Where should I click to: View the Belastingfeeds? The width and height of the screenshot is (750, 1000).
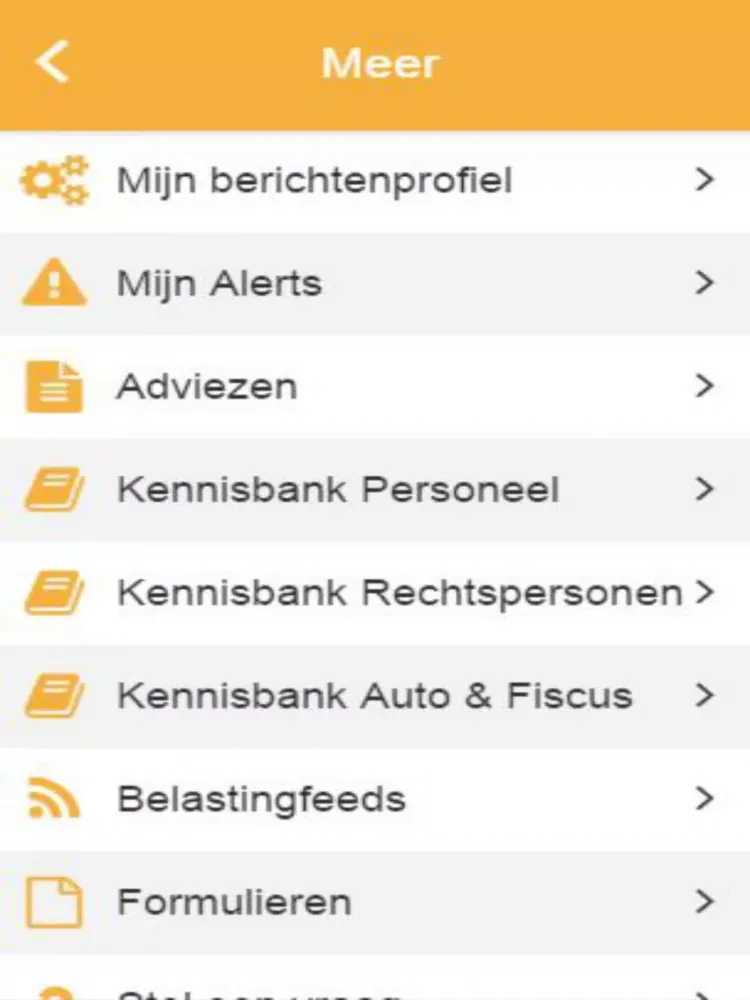(x=374, y=799)
